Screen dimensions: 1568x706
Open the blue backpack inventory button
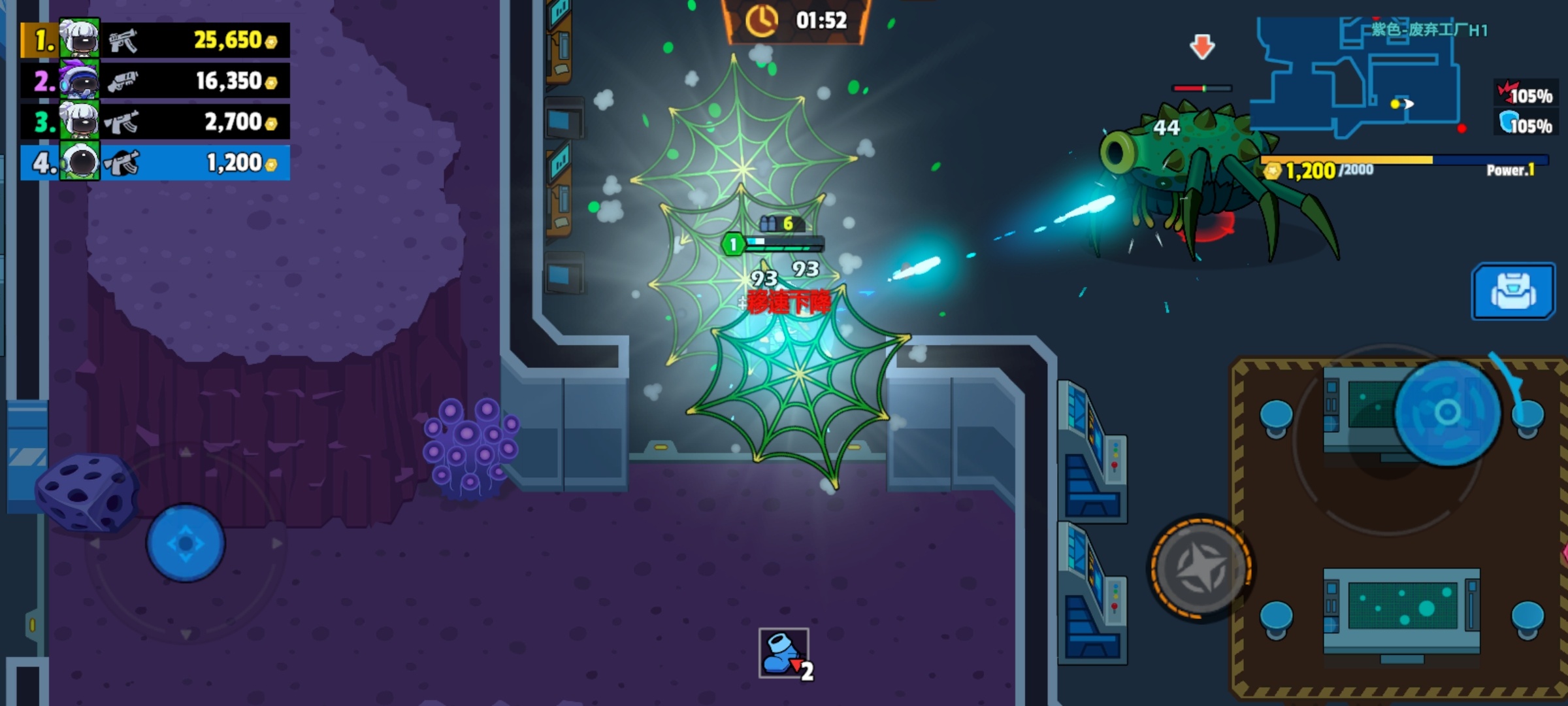[1512, 292]
